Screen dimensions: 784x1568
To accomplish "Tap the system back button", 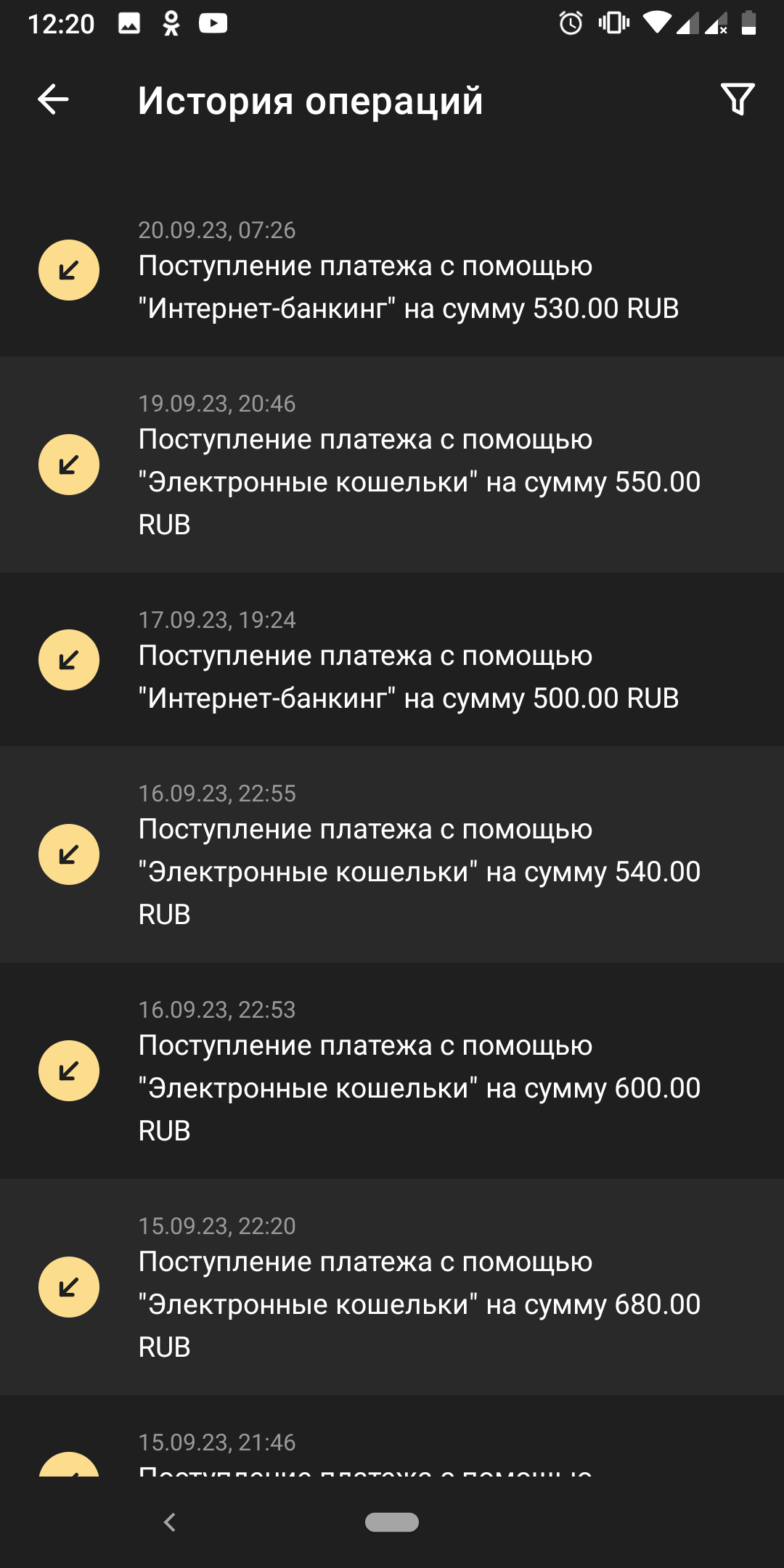I will [x=170, y=1522].
